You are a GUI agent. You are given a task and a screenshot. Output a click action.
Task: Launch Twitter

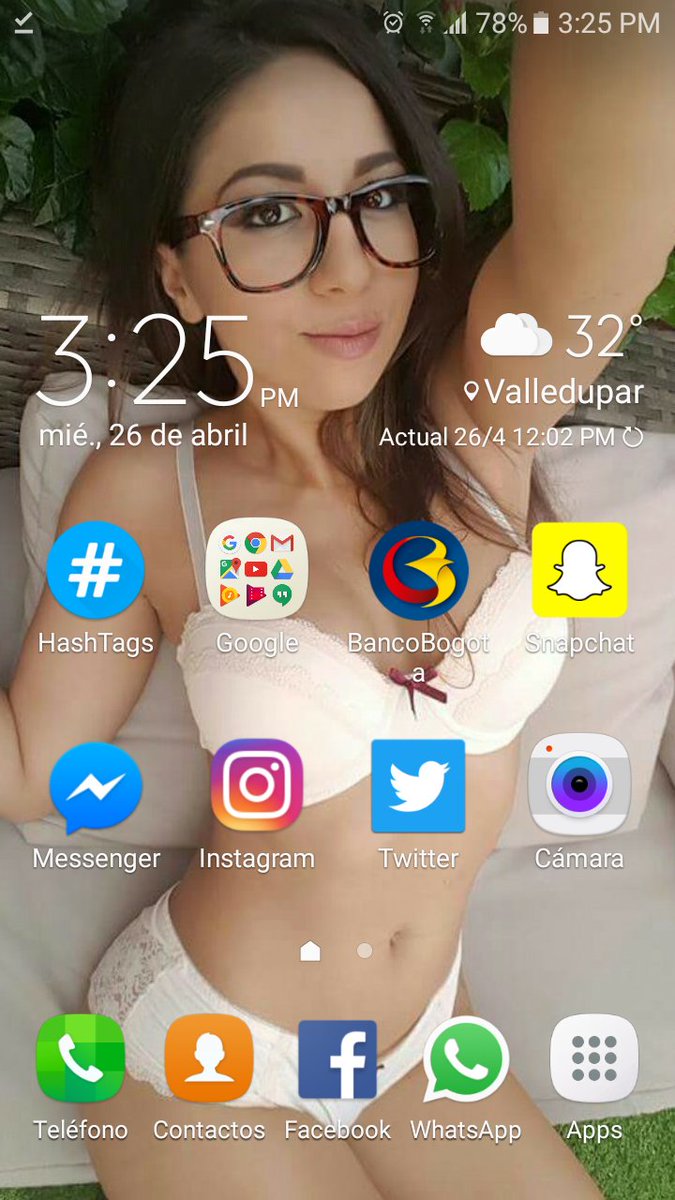tap(418, 786)
